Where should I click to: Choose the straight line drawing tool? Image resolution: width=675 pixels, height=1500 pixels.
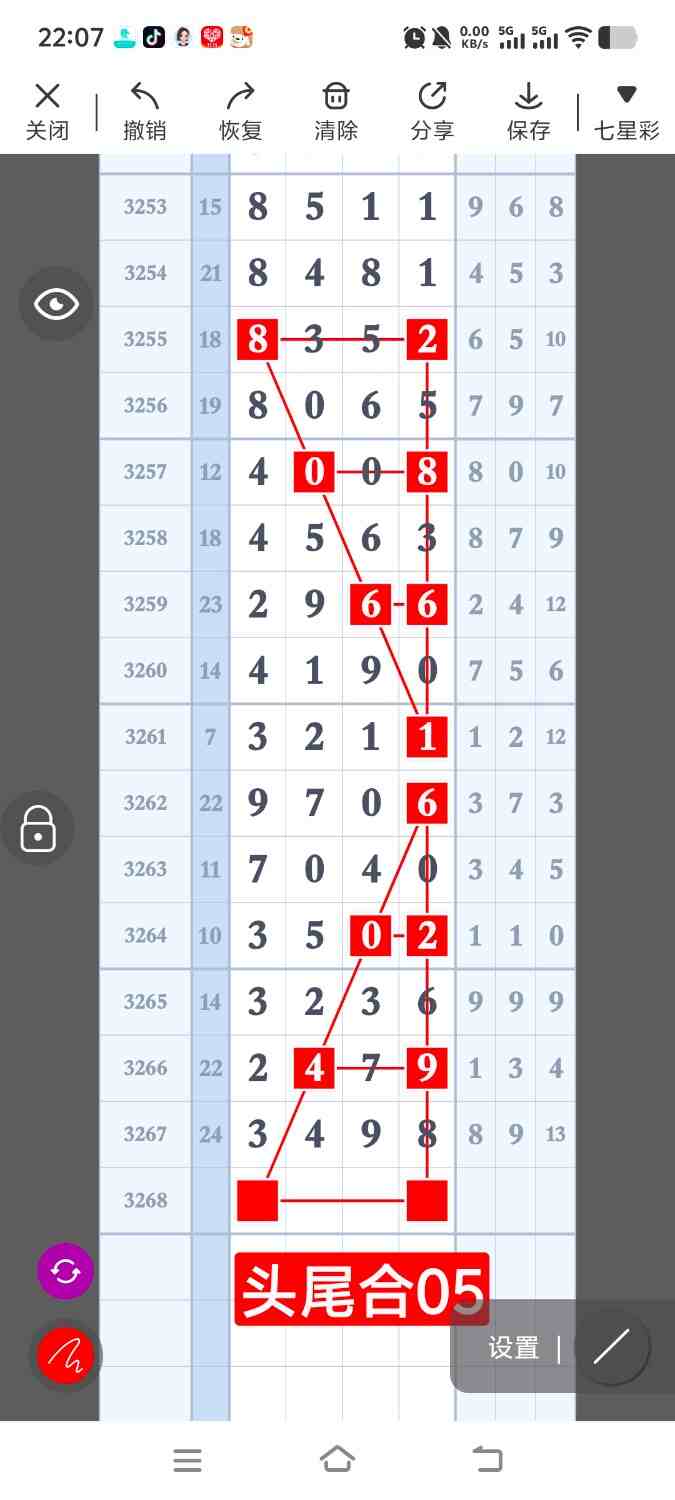point(611,1347)
